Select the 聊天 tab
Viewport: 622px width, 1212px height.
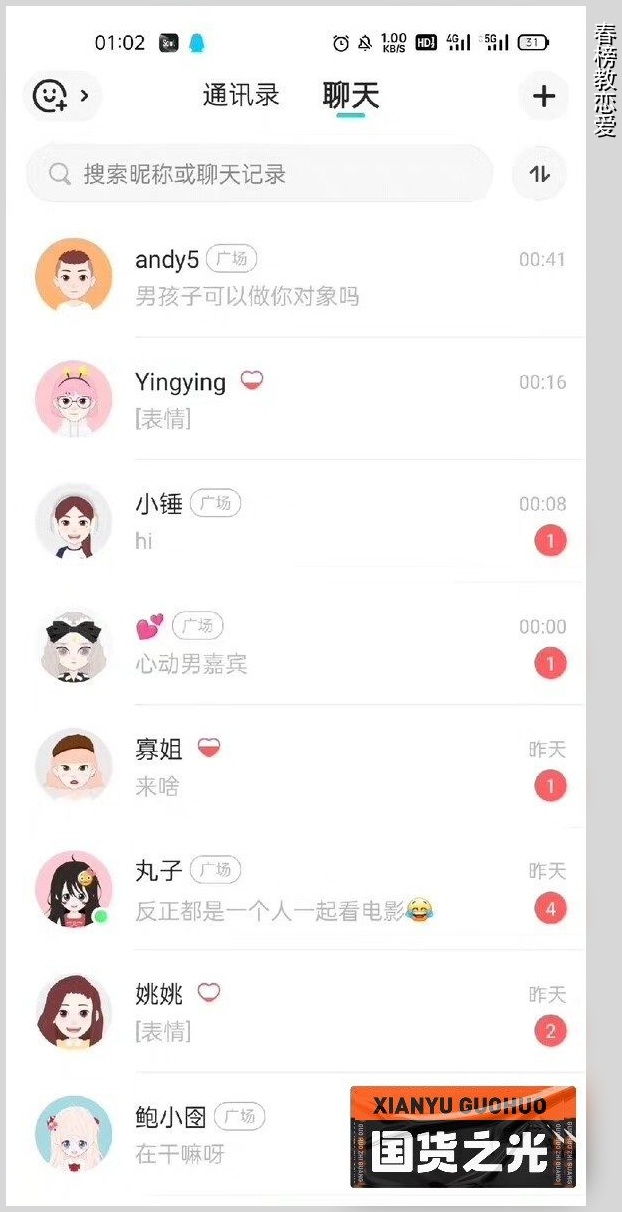pyautogui.click(x=351, y=96)
